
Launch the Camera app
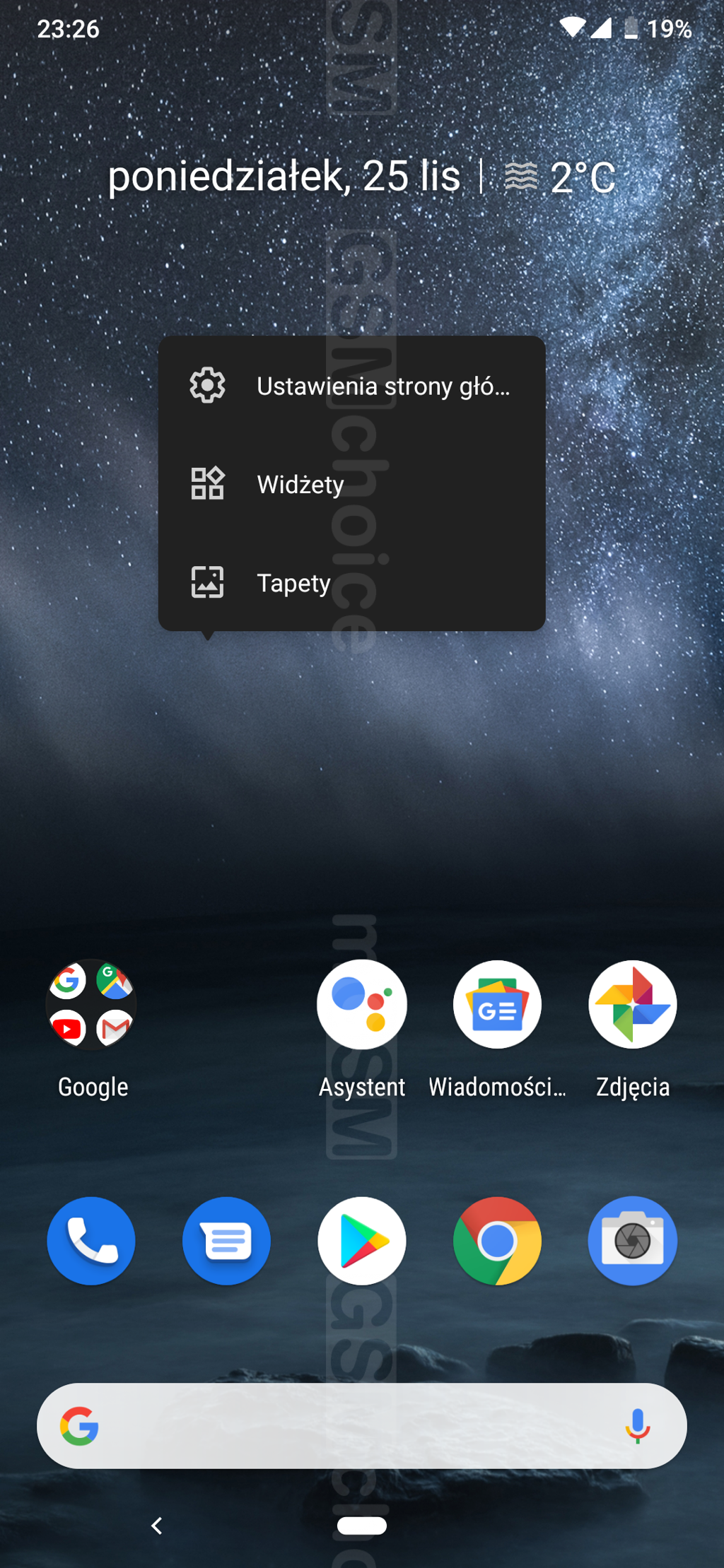pyautogui.click(x=633, y=1241)
